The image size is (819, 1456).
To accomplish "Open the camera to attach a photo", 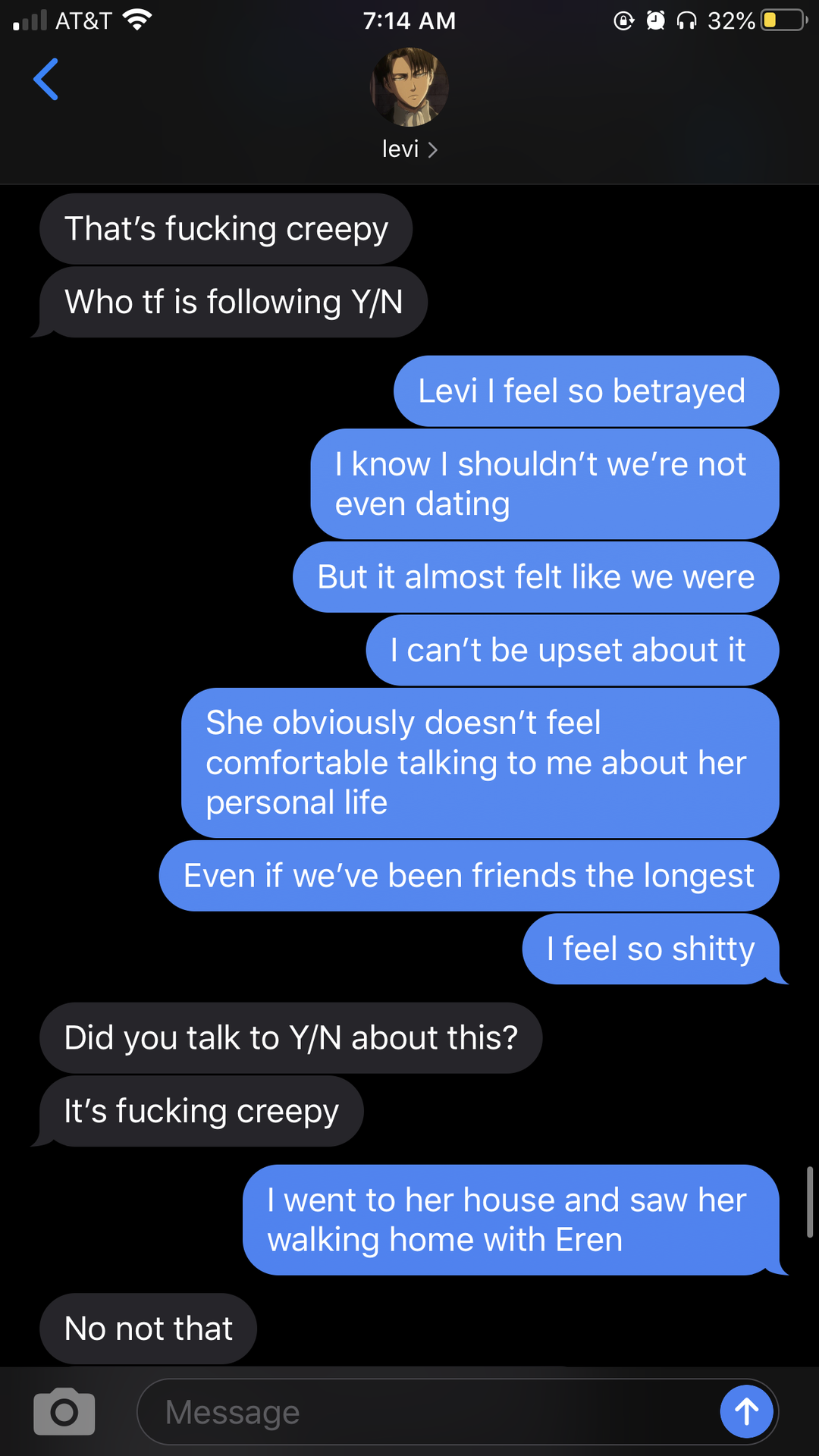I will pos(64,1412).
